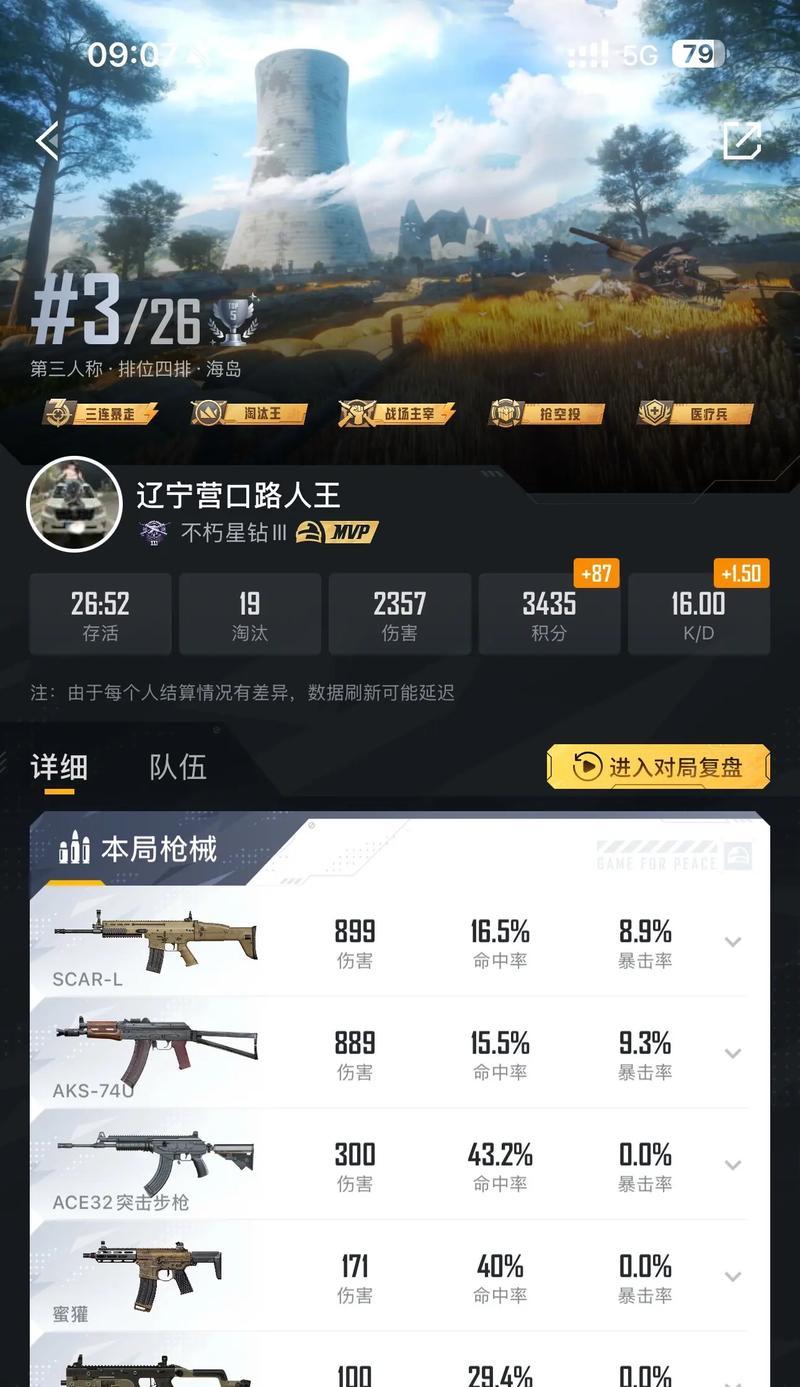
Task: Expand the SCAR-L weapon stats
Action: coord(732,942)
